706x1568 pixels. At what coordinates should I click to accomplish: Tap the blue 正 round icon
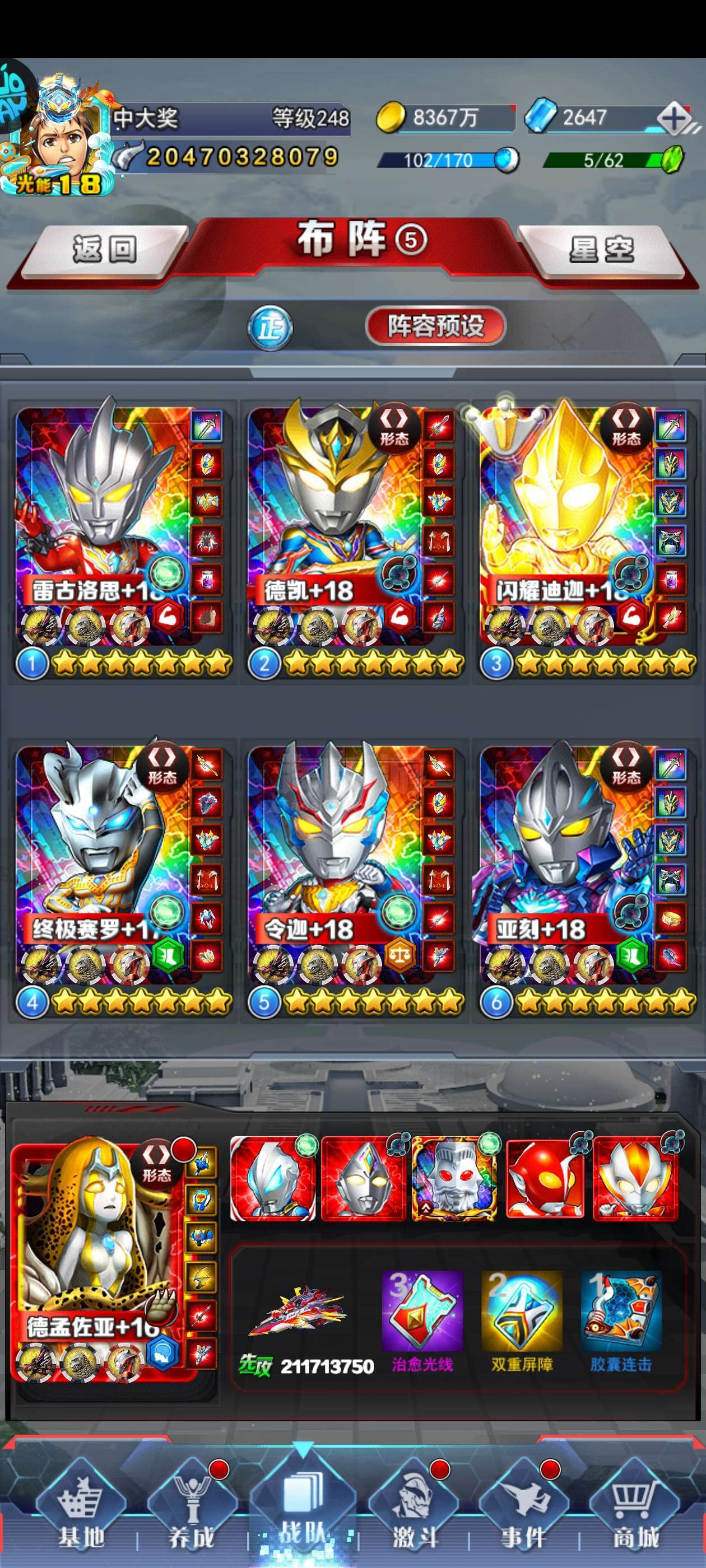tap(270, 328)
